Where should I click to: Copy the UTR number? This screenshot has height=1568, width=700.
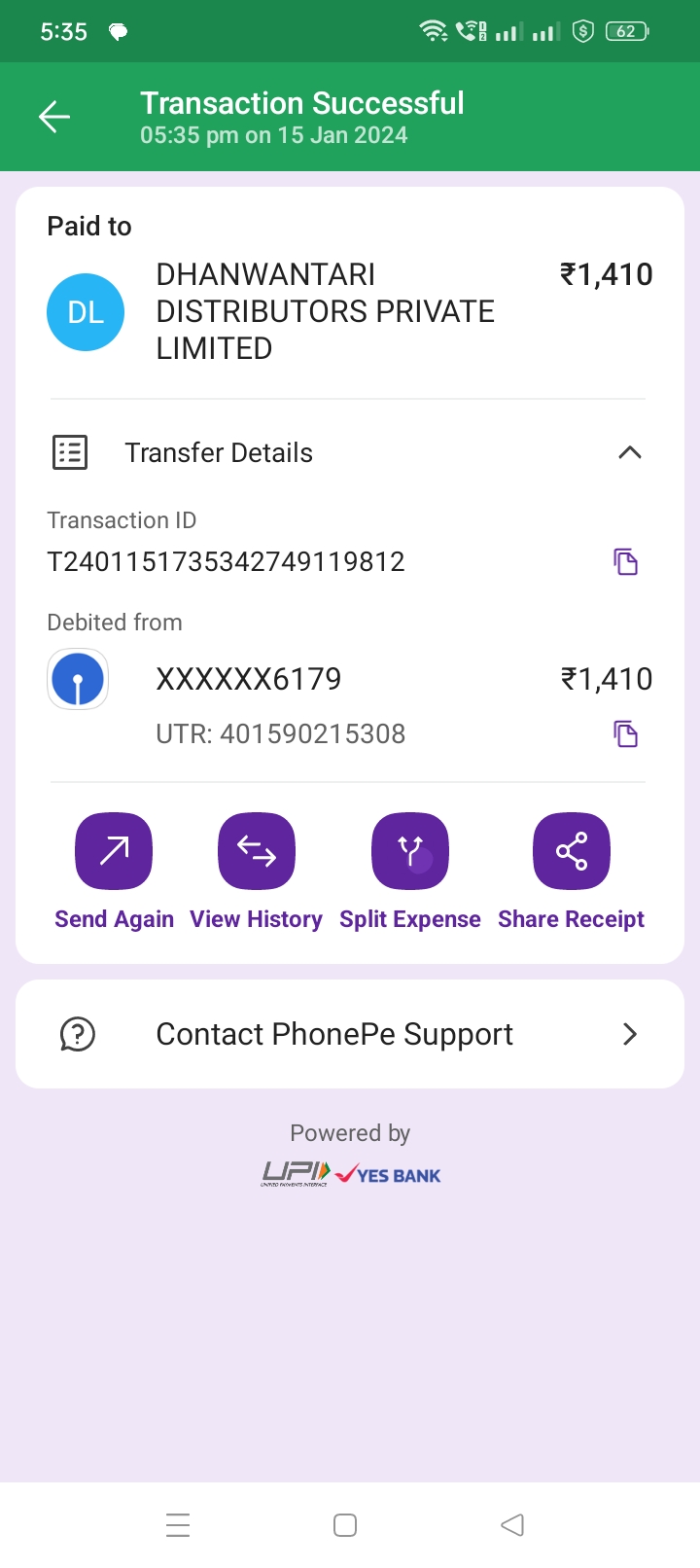tap(625, 733)
